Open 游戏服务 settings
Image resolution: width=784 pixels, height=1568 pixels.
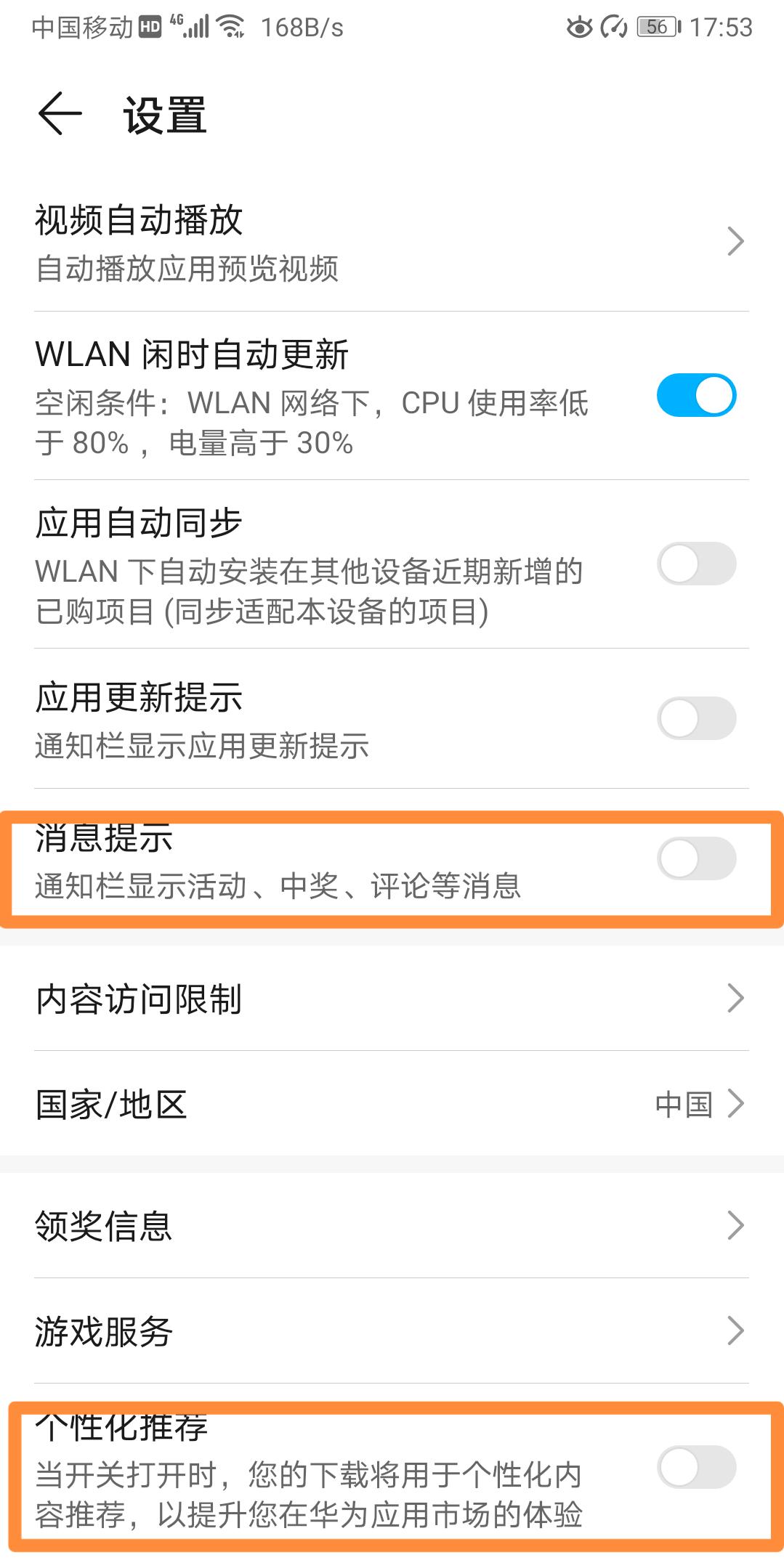click(x=736, y=1332)
